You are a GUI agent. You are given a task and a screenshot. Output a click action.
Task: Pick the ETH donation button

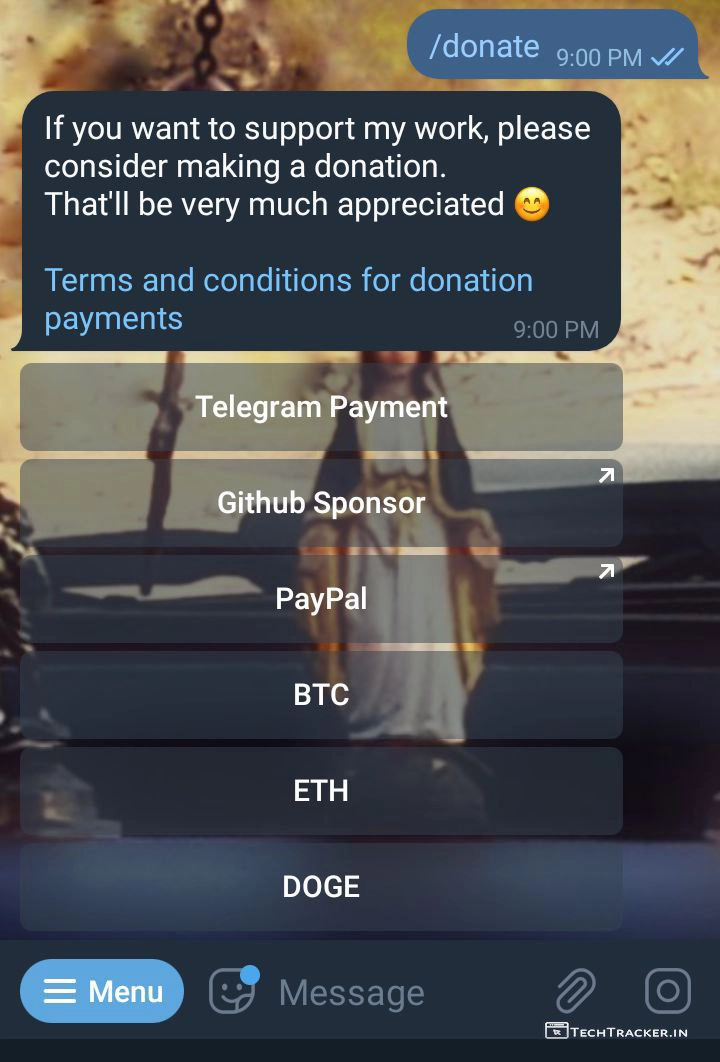coord(321,790)
